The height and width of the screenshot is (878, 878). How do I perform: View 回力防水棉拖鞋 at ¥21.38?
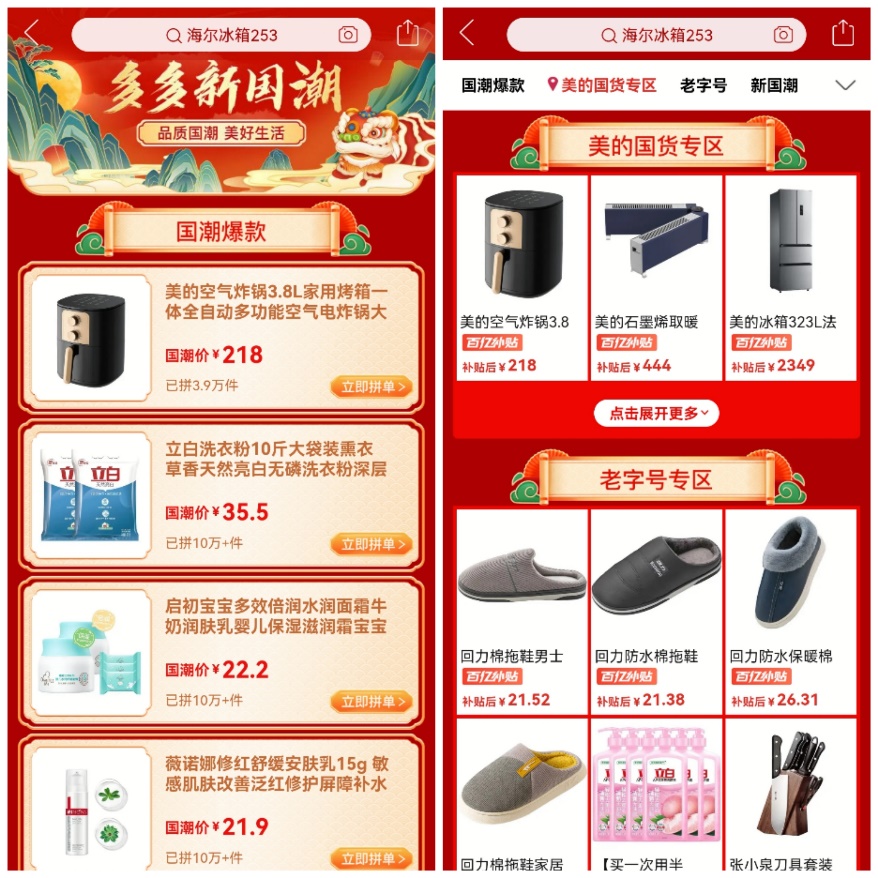point(656,611)
